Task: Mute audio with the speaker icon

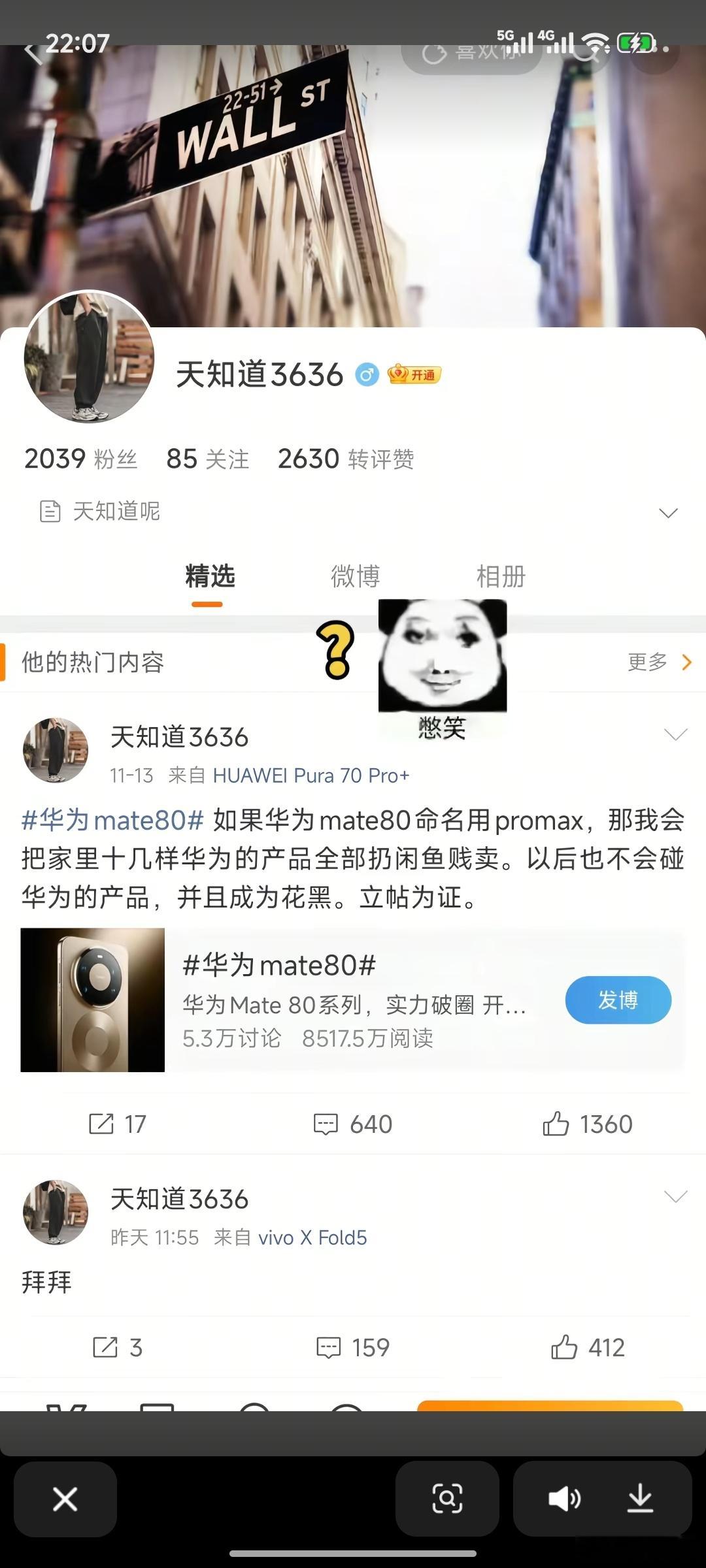Action: [x=565, y=1499]
